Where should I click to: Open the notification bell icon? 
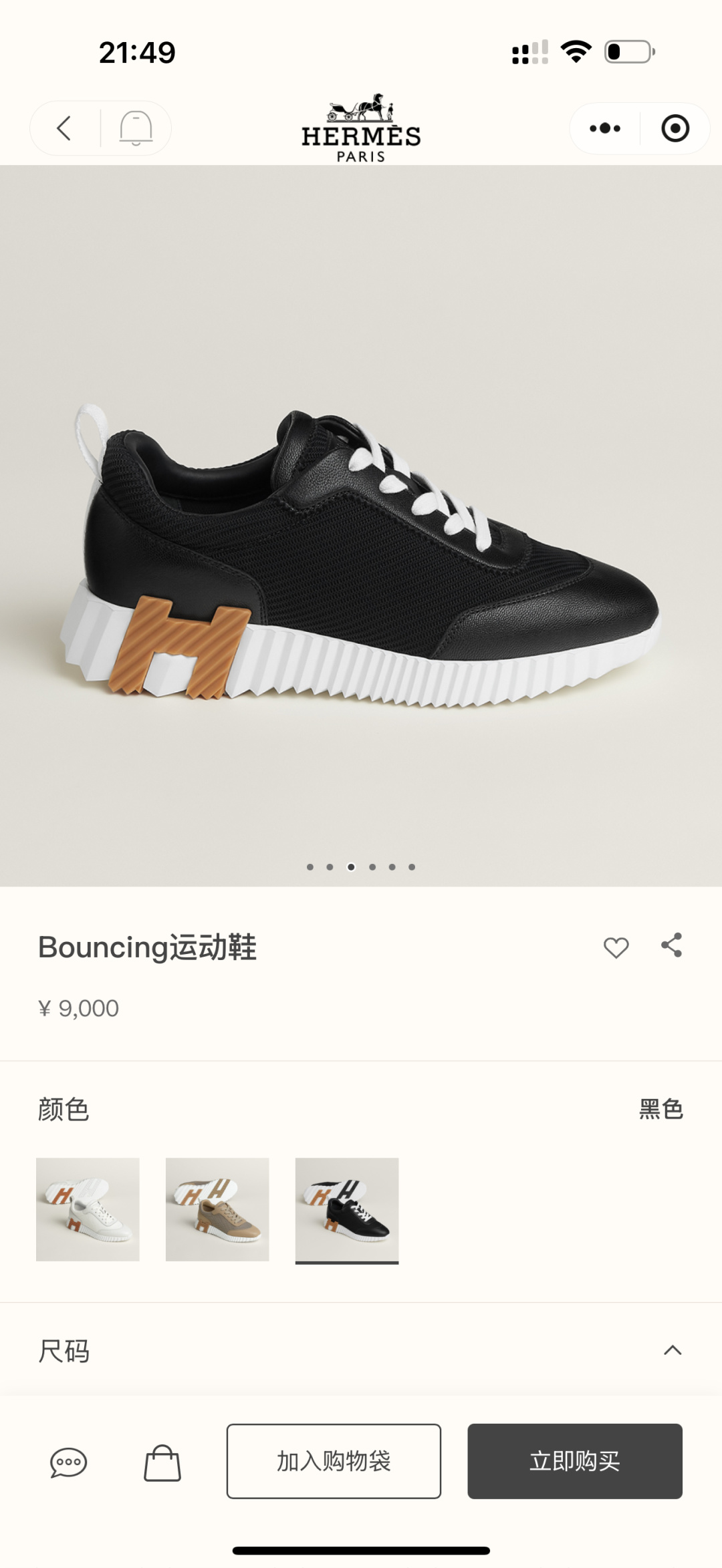point(136,128)
